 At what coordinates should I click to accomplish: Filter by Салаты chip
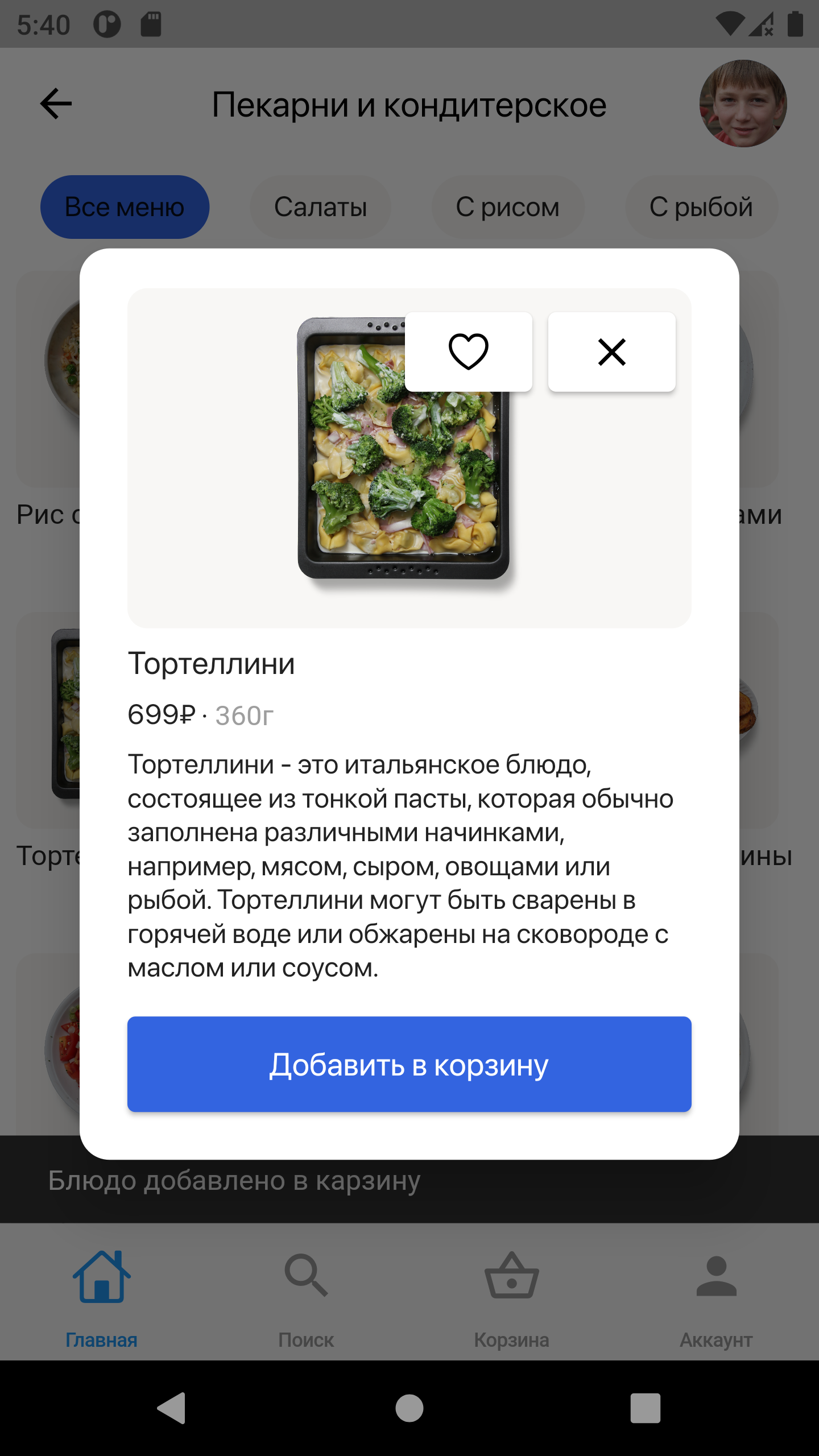[x=320, y=207]
